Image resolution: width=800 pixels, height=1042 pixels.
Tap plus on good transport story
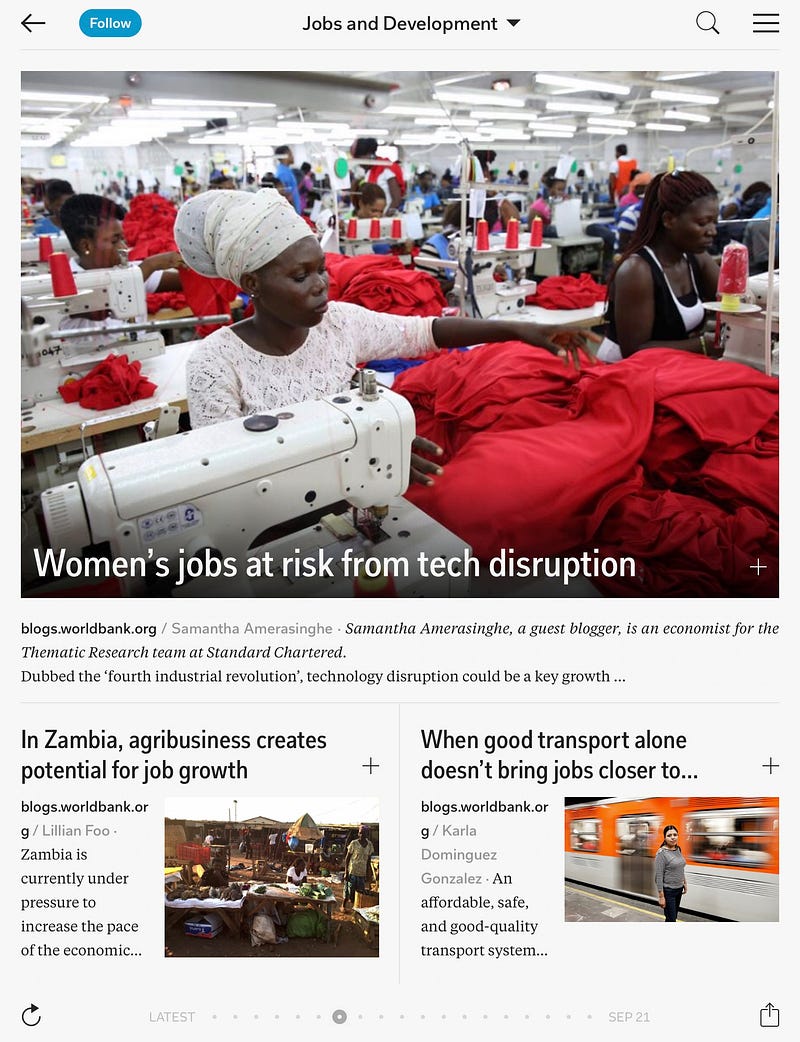[x=770, y=766]
